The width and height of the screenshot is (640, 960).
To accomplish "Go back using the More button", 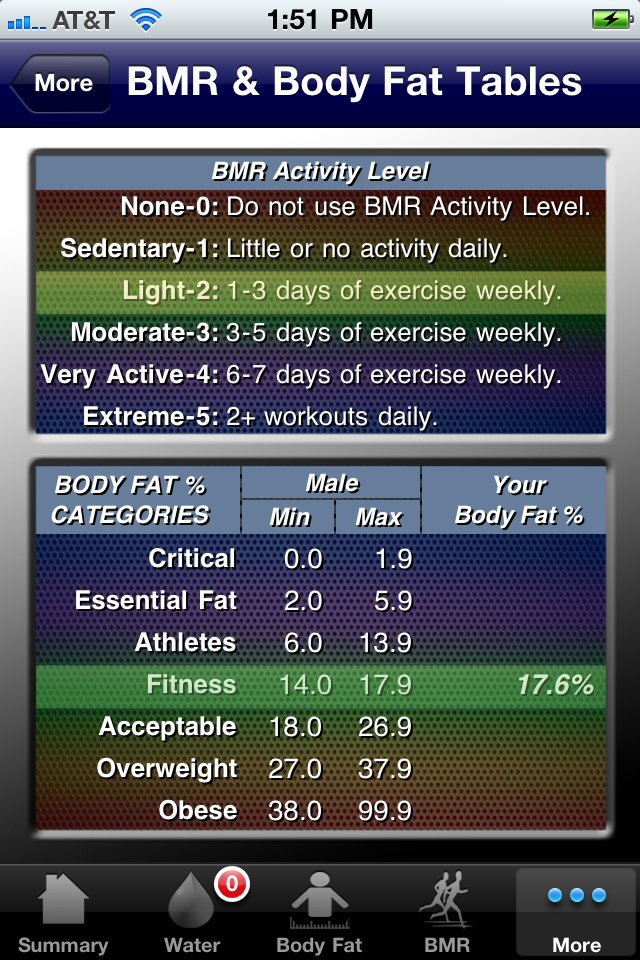I will click(62, 84).
